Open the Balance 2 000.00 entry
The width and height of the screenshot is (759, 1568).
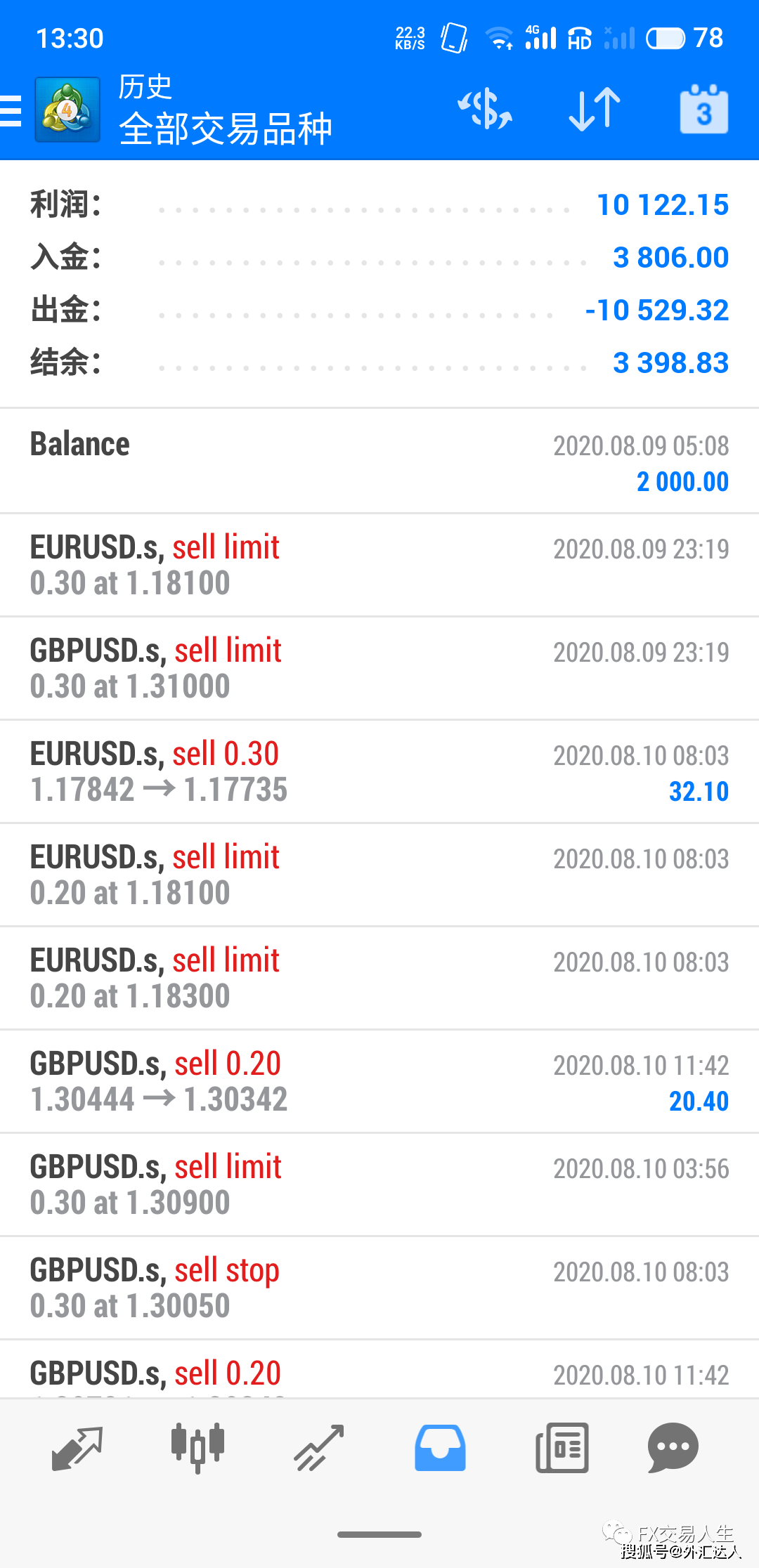pos(379,462)
